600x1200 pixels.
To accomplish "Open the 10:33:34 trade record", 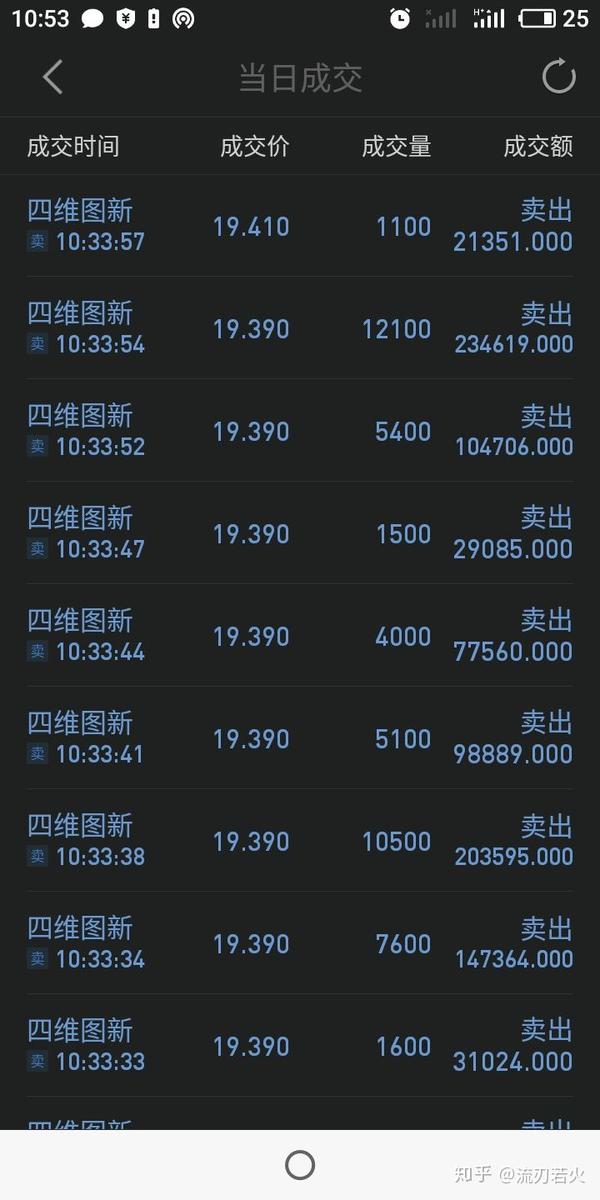I will click(x=300, y=944).
